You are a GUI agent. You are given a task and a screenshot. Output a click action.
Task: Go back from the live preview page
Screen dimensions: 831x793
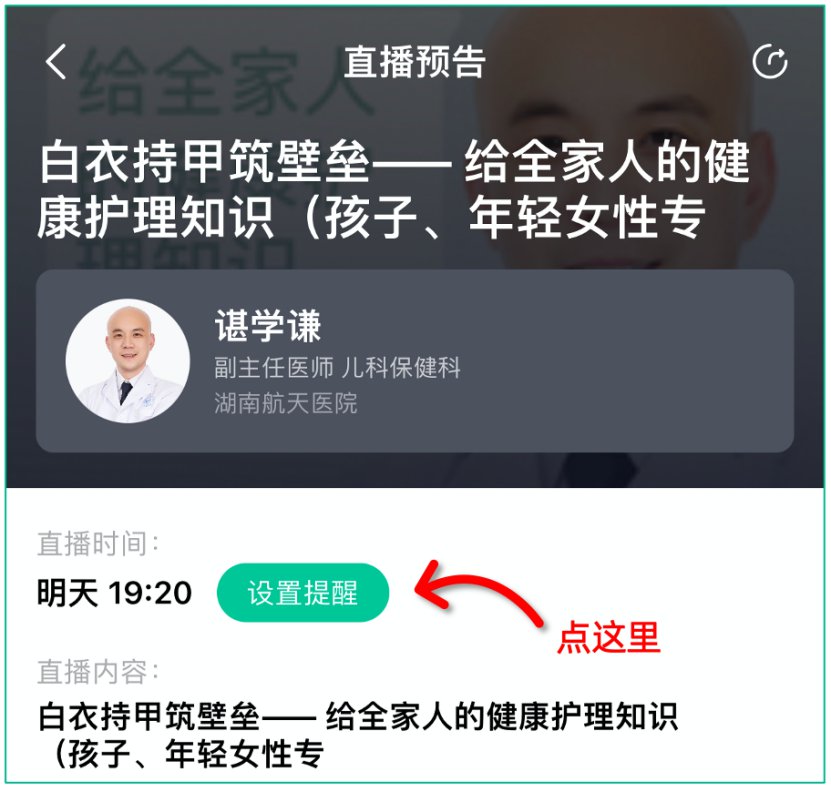point(56,62)
